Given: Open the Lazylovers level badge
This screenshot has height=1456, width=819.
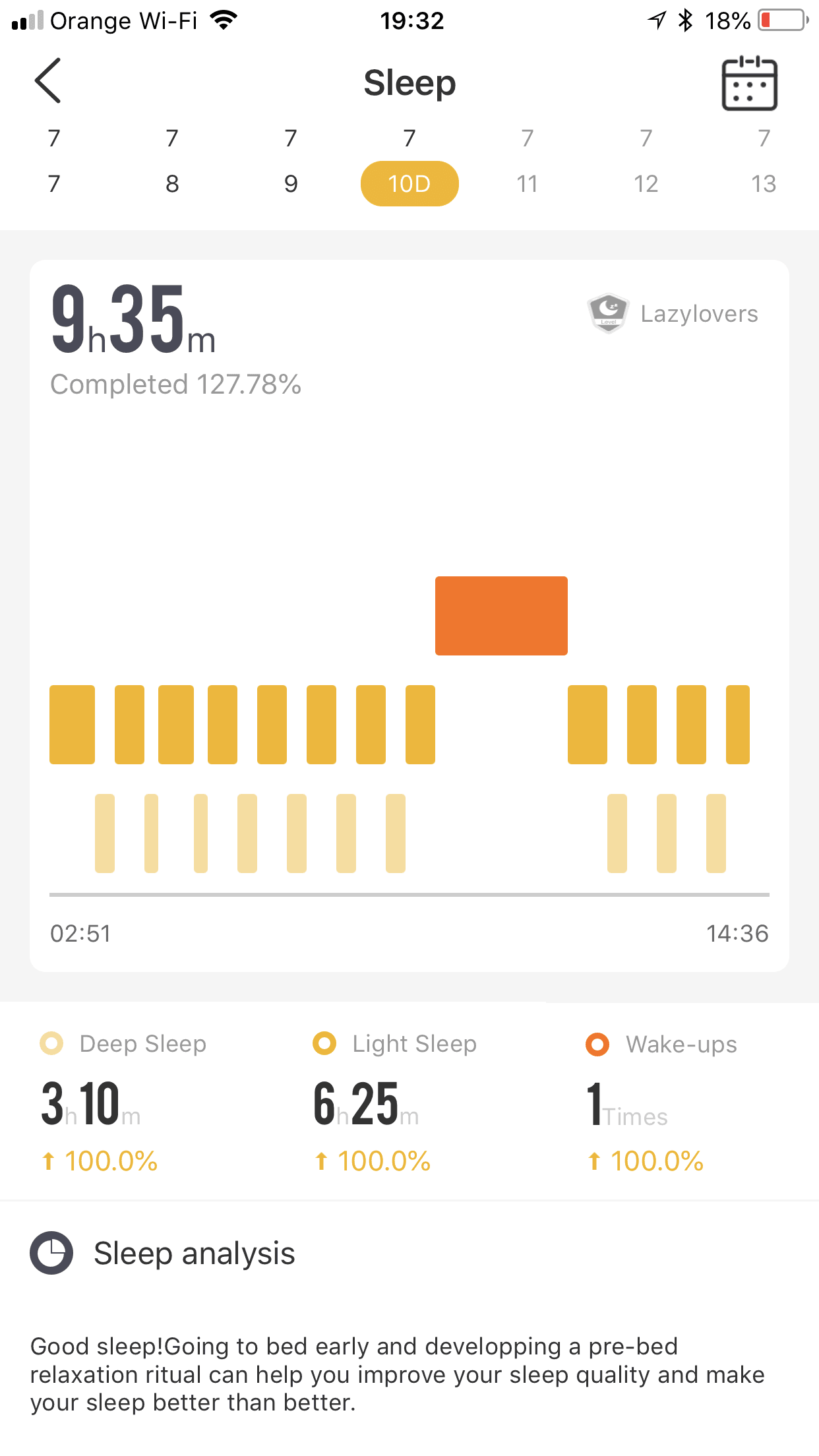Looking at the screenshot, I should point(673,314).
